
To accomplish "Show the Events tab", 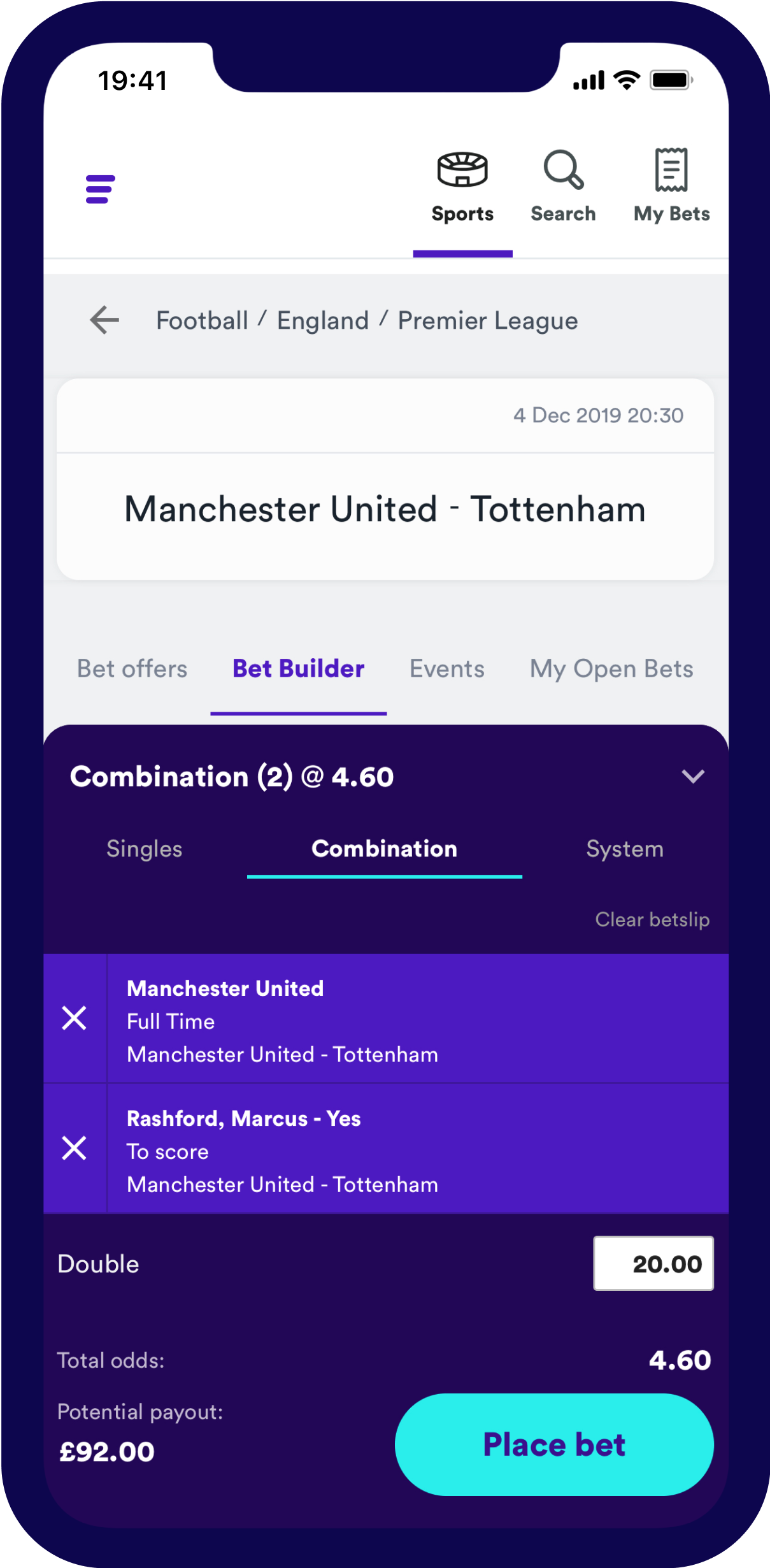I will (x=447, y=669).
